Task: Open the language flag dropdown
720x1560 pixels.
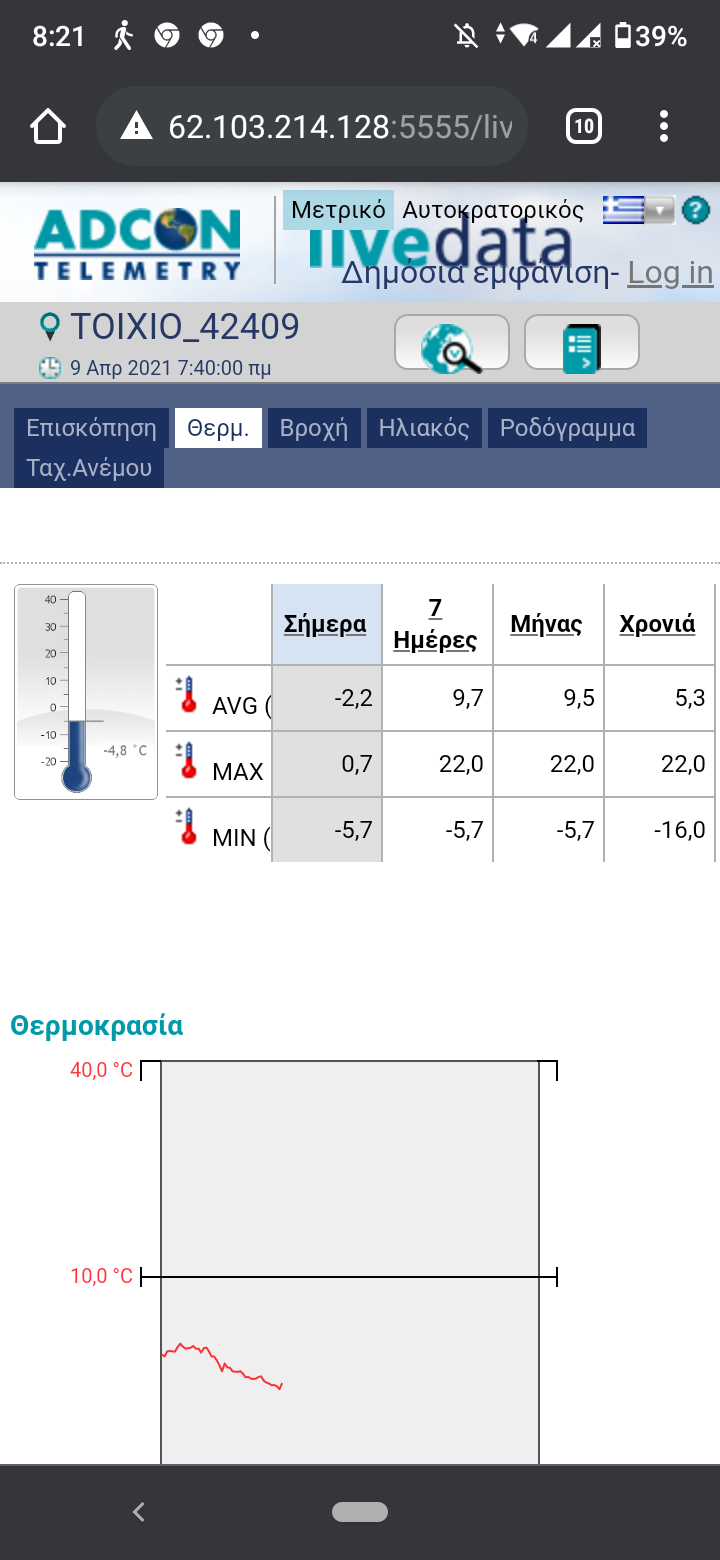Action: click(639, 210)
